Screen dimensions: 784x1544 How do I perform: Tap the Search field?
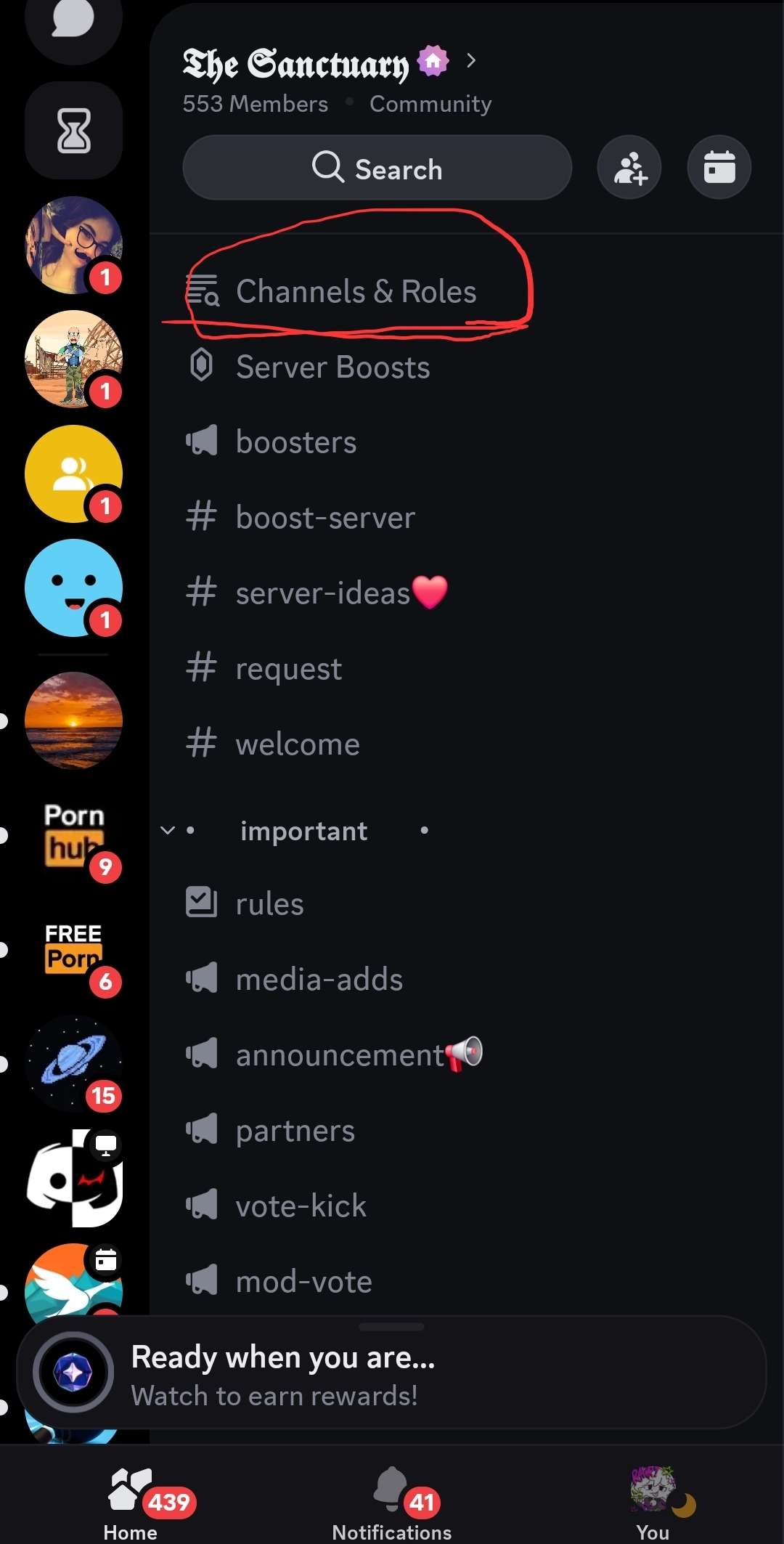(377, 168)
